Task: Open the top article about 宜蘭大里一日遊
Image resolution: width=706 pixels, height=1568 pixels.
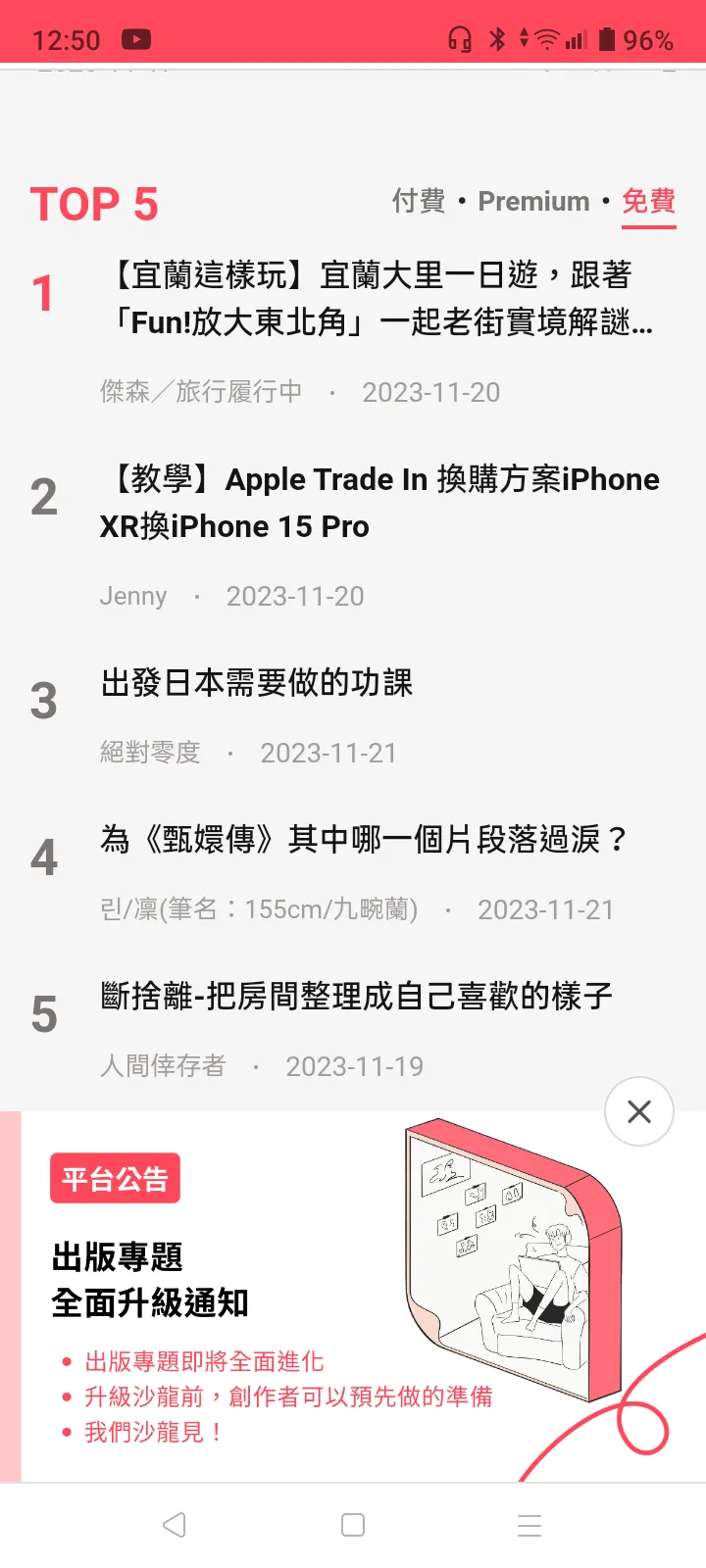Action: 382,299
